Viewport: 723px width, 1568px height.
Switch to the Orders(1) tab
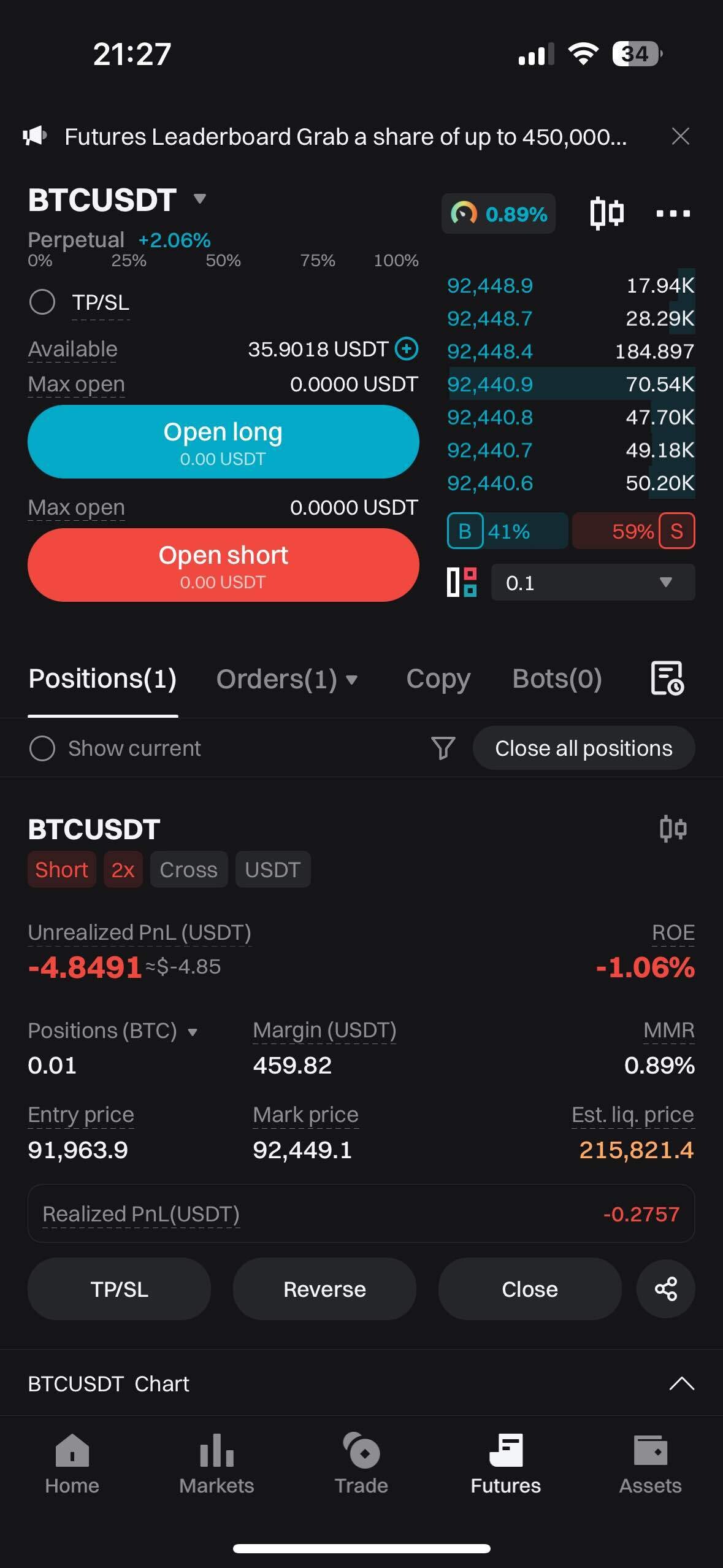click(286, 679)
